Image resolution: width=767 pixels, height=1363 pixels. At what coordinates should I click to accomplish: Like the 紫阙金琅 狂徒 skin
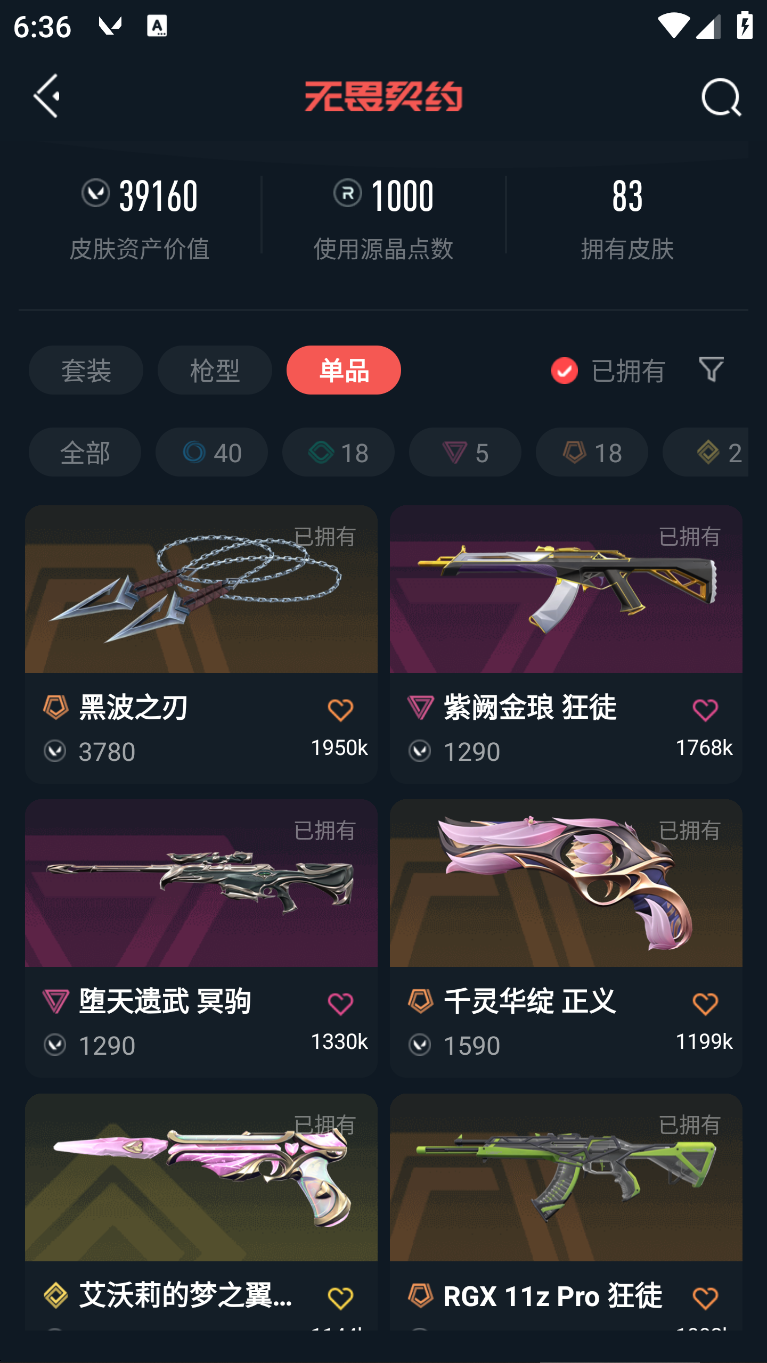705,710
